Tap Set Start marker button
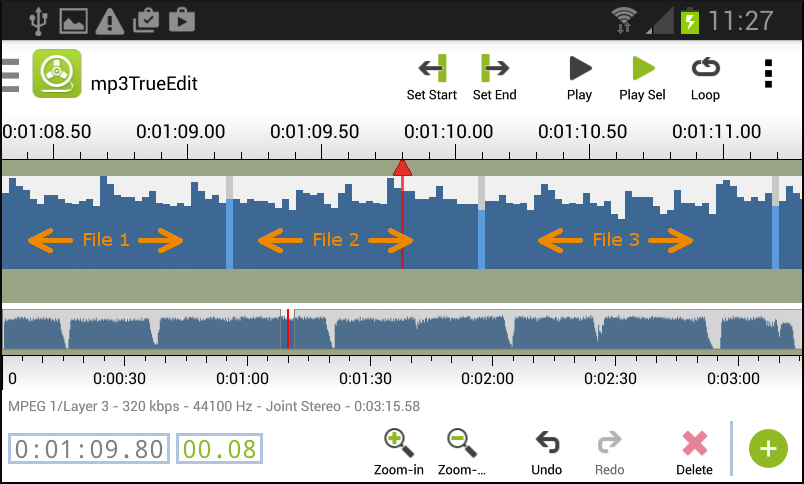The width and height of the screenshot is (804, 484). click(432, 78)
